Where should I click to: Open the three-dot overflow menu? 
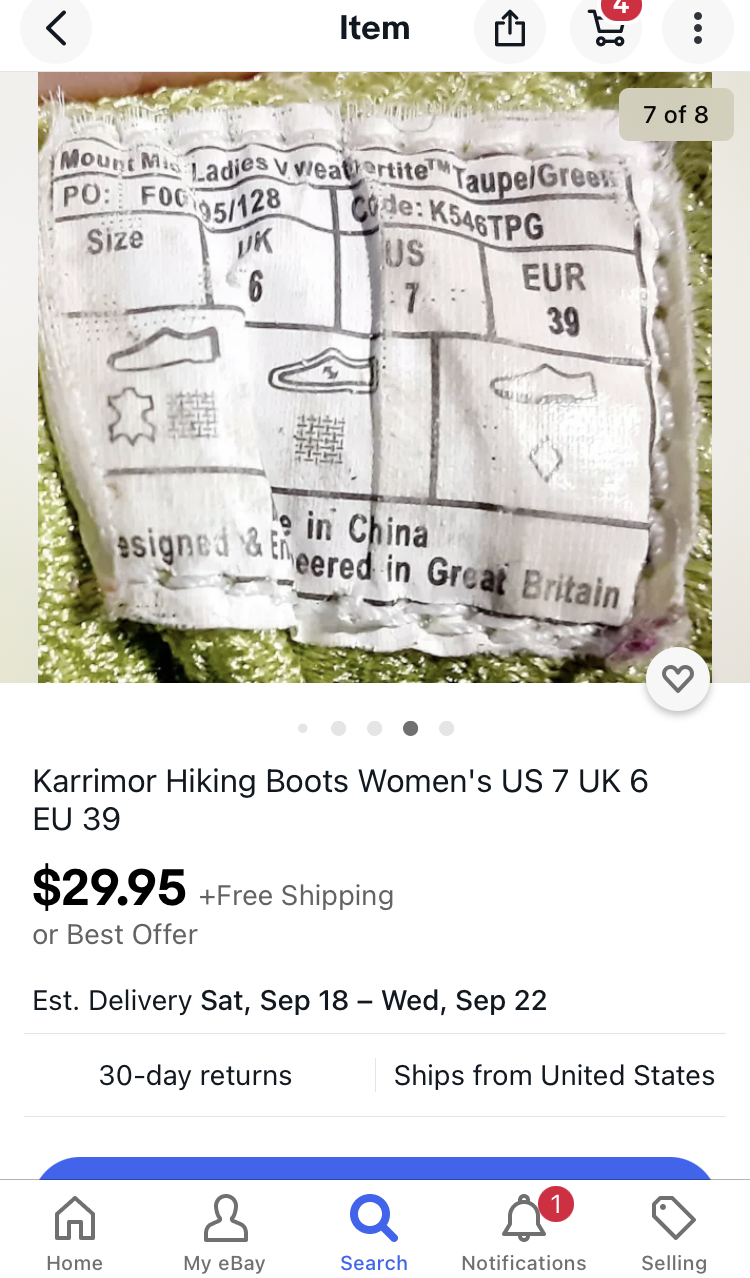coord(697,29)
